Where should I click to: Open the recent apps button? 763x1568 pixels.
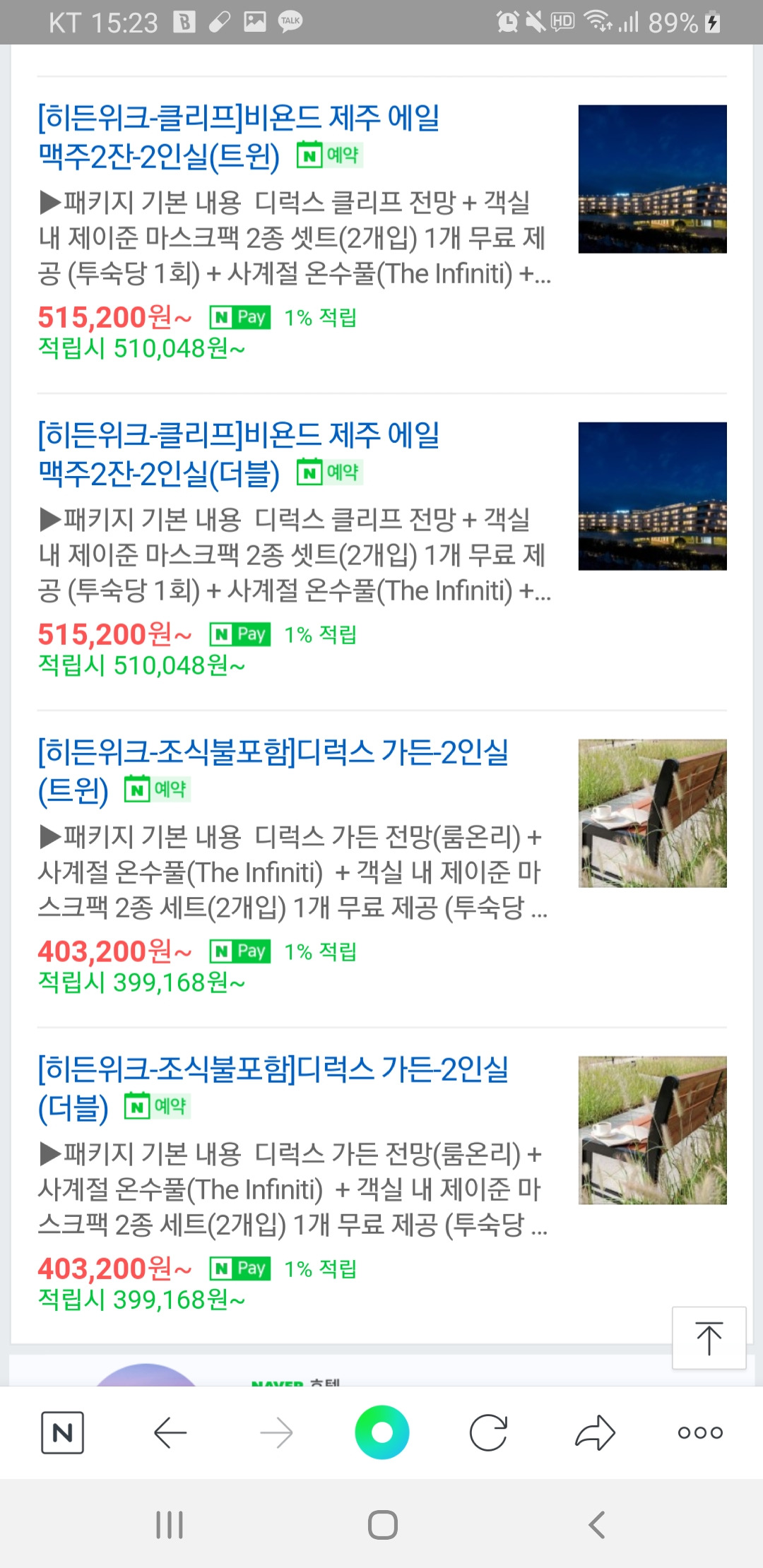click(x=168, y=1523)
